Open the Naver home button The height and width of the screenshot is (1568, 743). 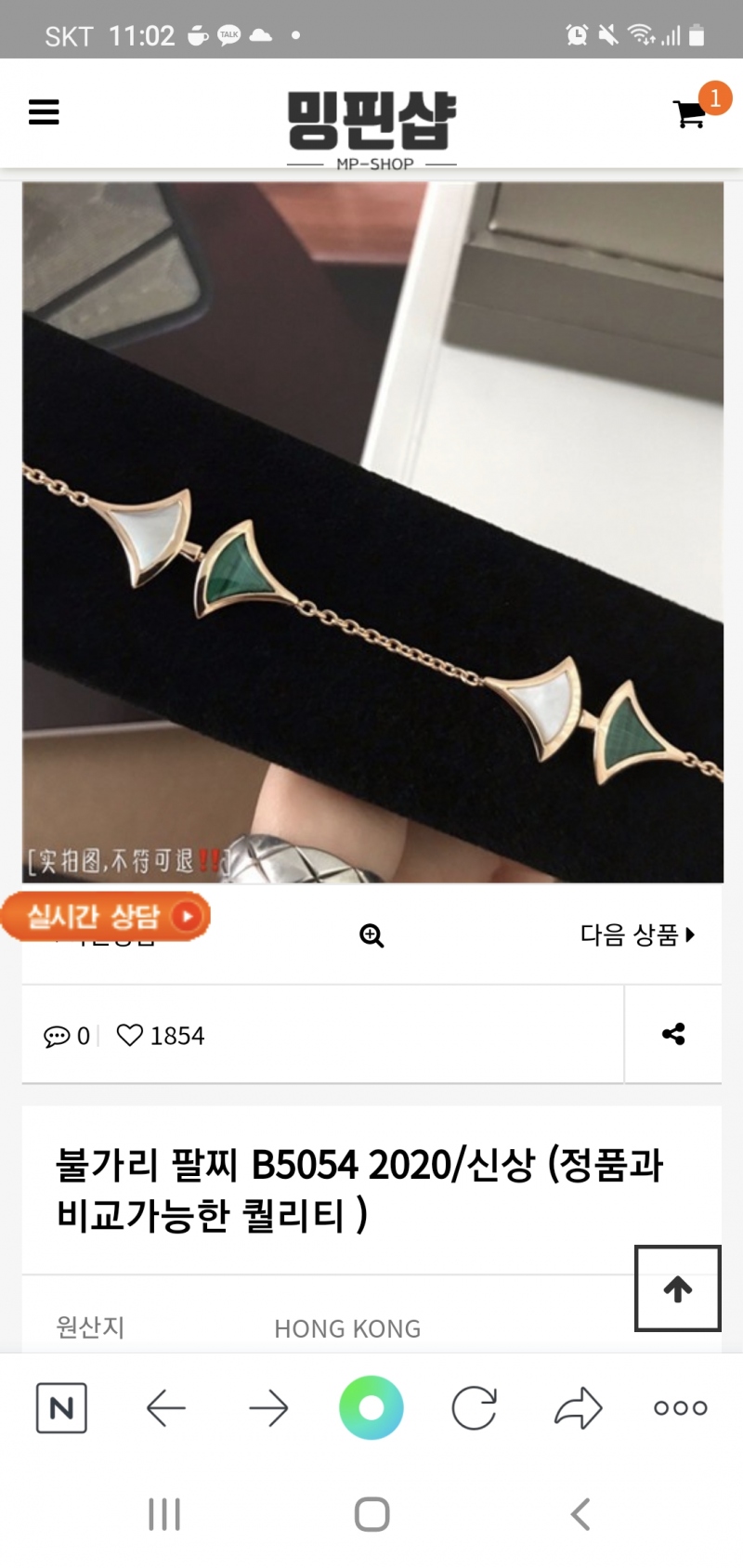pos(61,1408)
